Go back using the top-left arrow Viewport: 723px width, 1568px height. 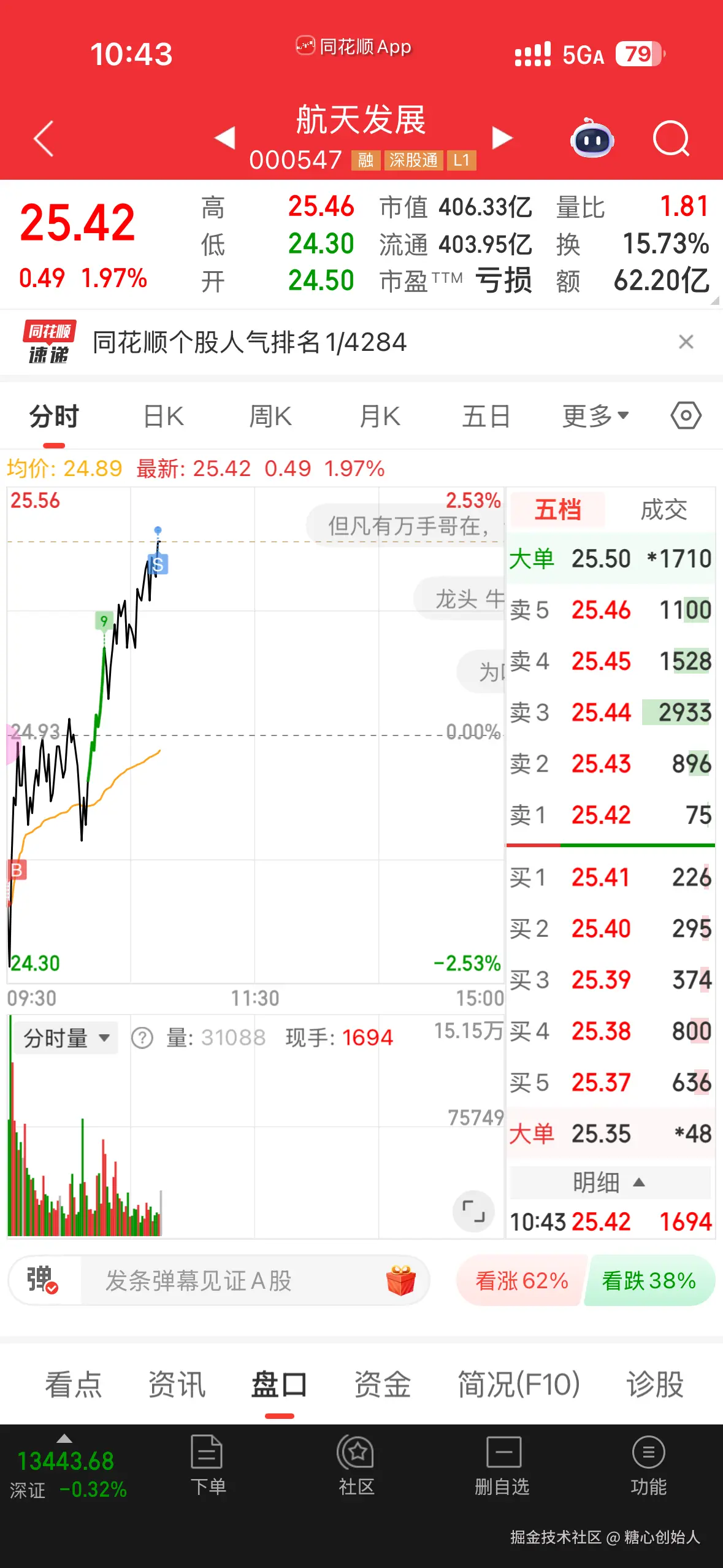[44, 139]
